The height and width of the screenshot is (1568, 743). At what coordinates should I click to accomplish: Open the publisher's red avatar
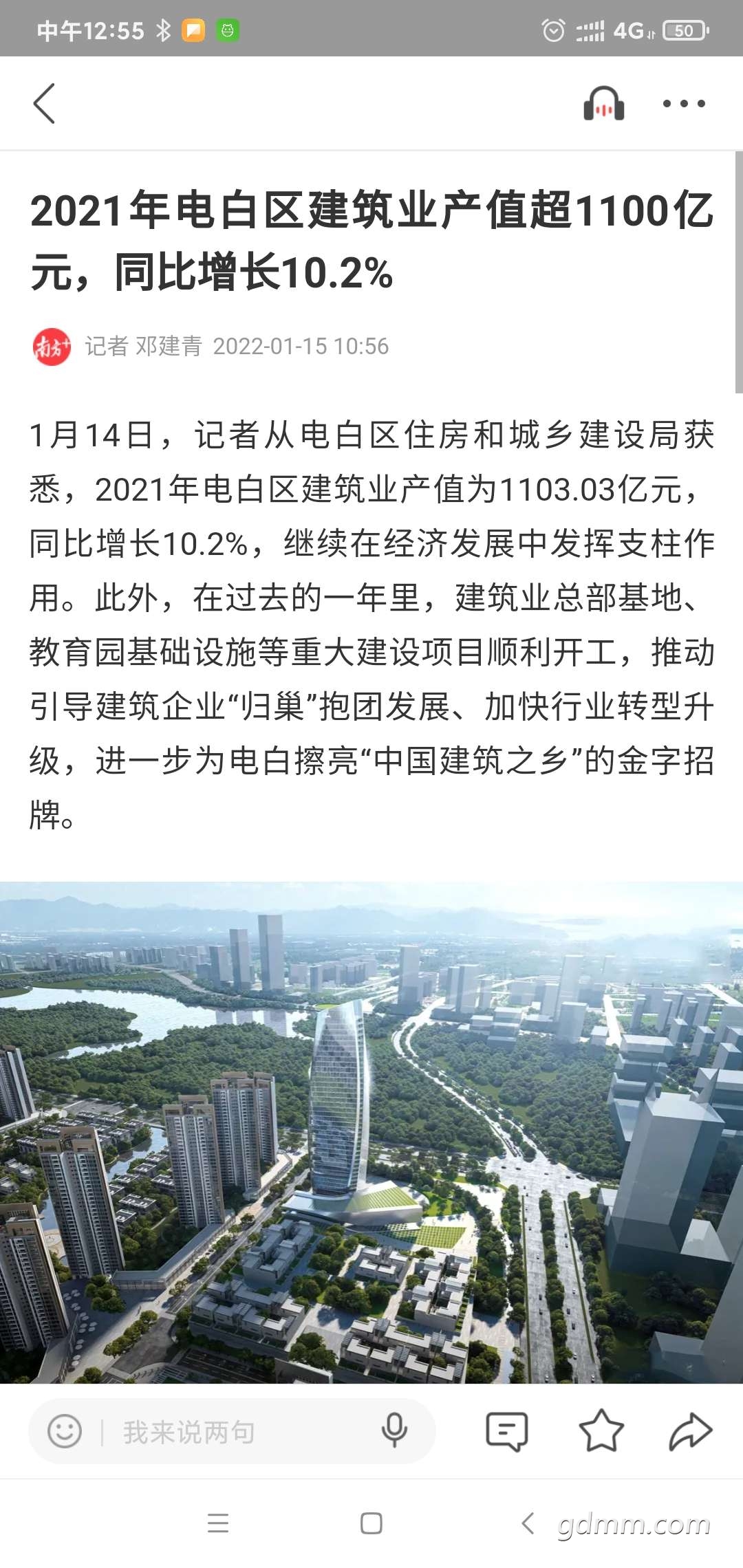pyautogui.click(x=52, y=347)
